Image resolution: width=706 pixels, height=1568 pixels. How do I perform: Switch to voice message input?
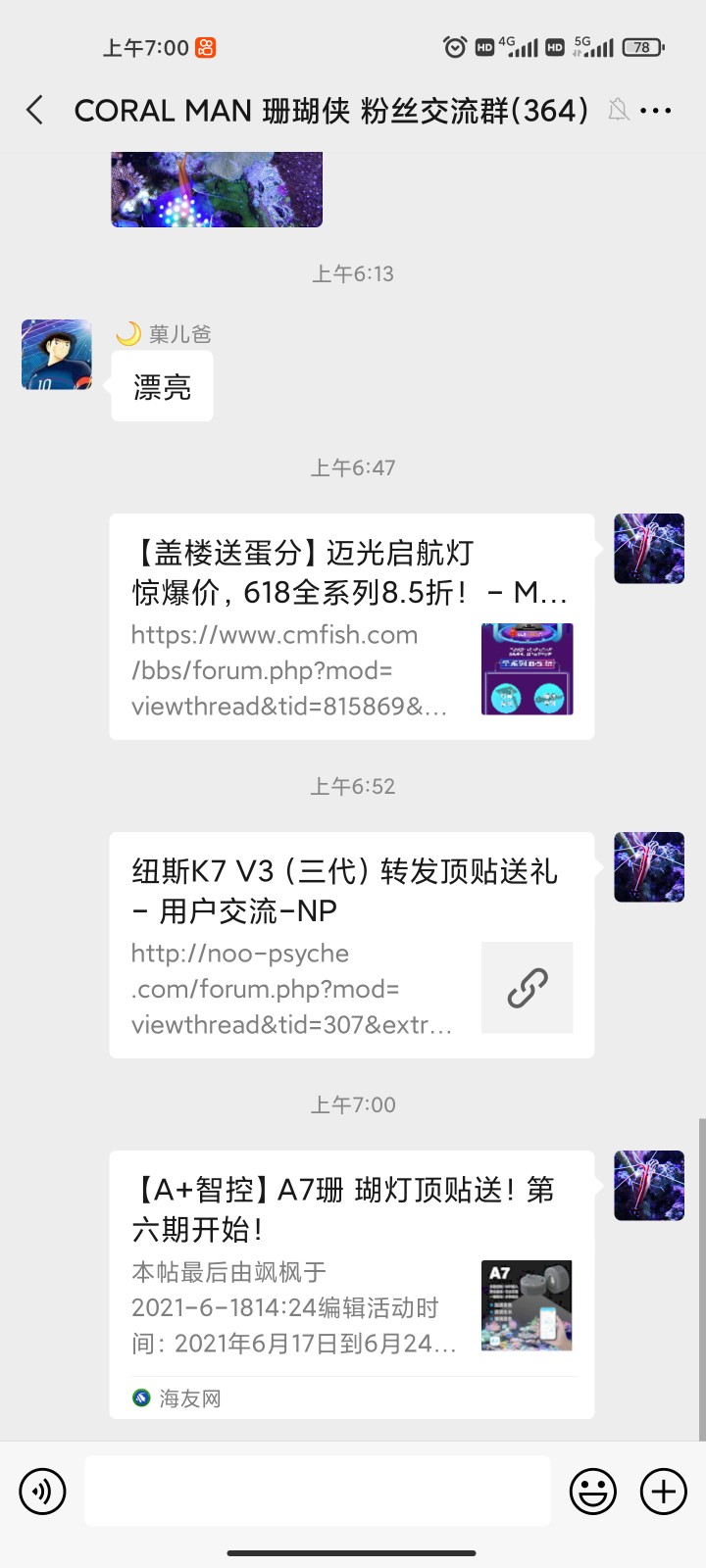(42, 1492)
